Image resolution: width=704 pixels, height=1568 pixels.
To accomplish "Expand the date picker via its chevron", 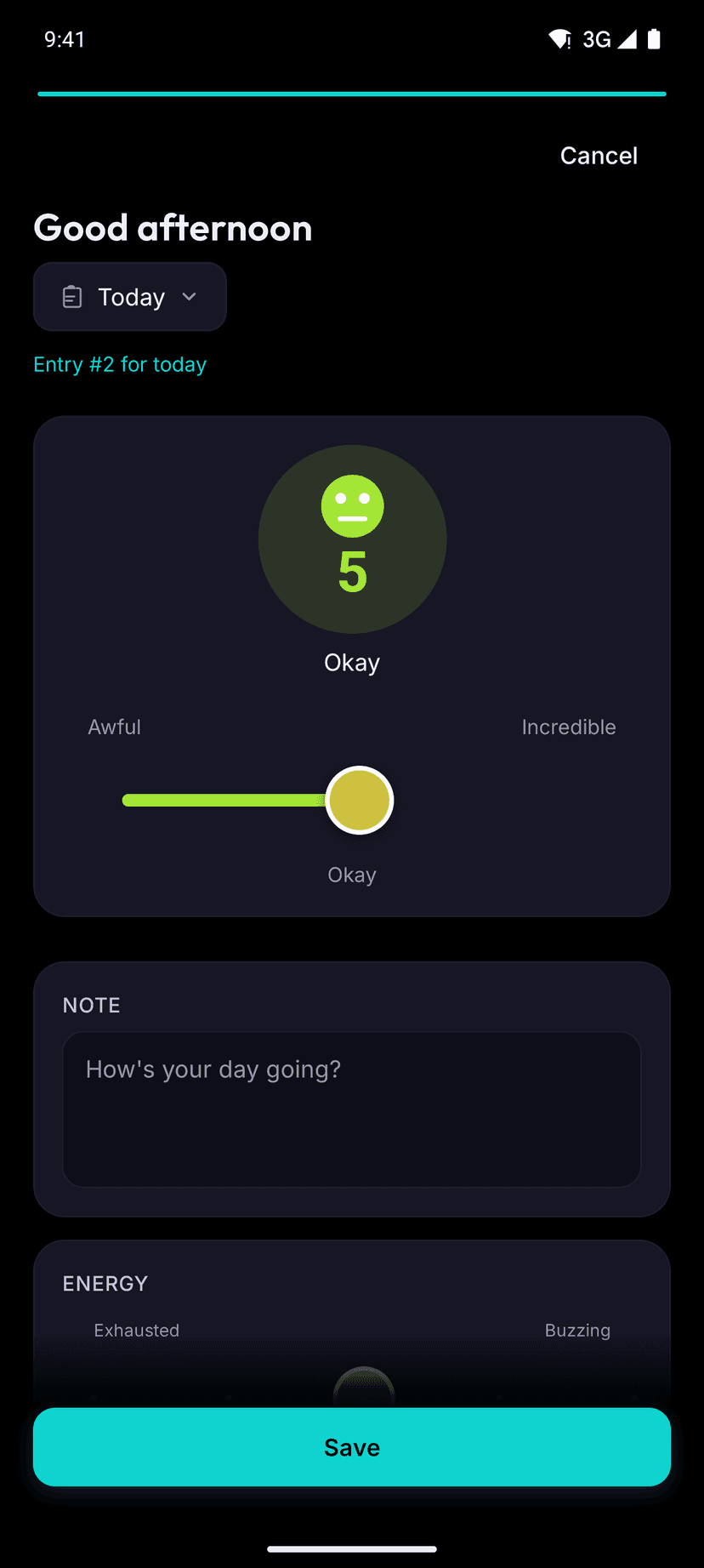I will pyautogui.click(x=189, y=296).
